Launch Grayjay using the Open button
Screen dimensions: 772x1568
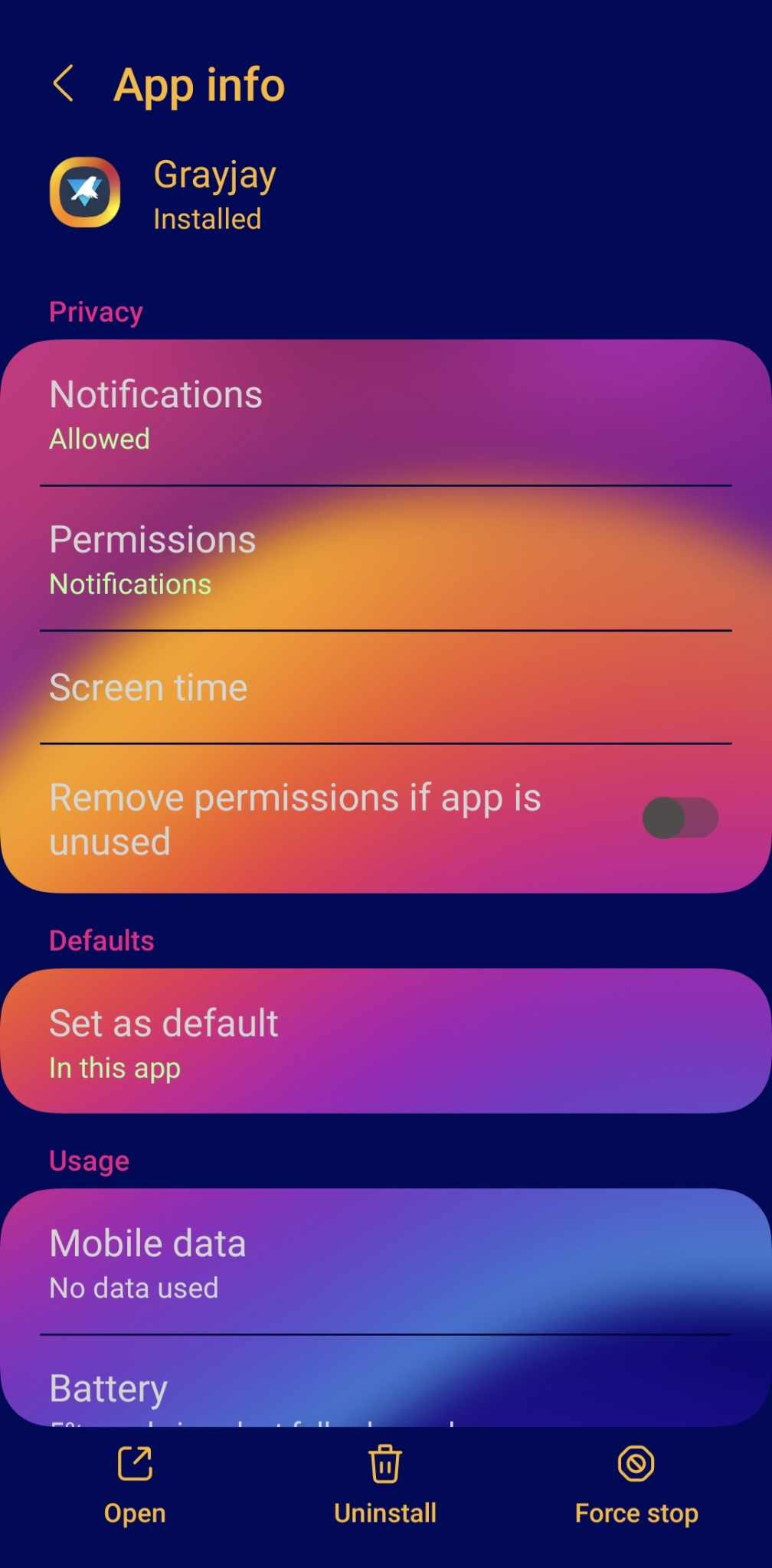pyautogui.click(x=135, y=1485)
